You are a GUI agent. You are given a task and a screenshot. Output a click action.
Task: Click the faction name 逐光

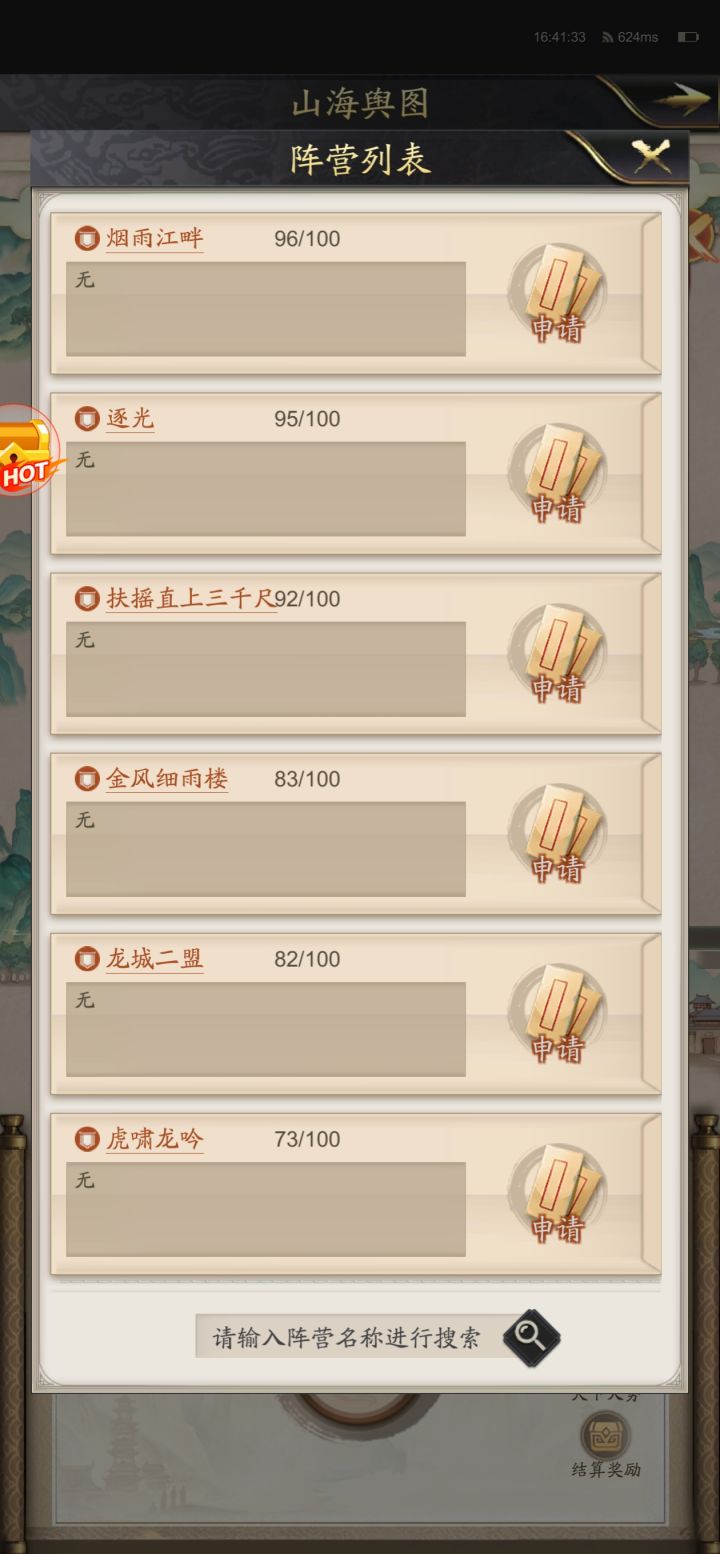129,418
